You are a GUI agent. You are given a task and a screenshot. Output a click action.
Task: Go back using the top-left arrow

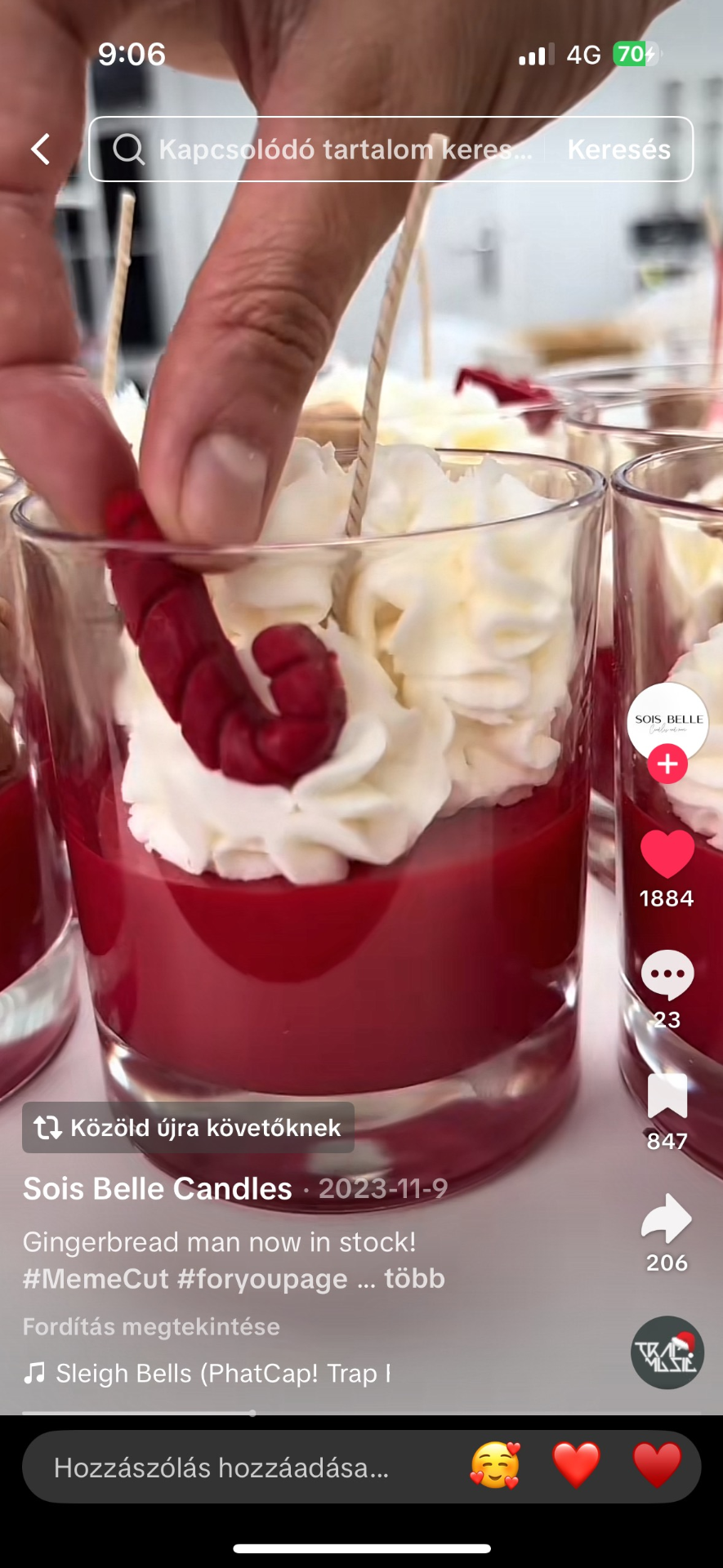pyautogui.click(x=40, y=149)
